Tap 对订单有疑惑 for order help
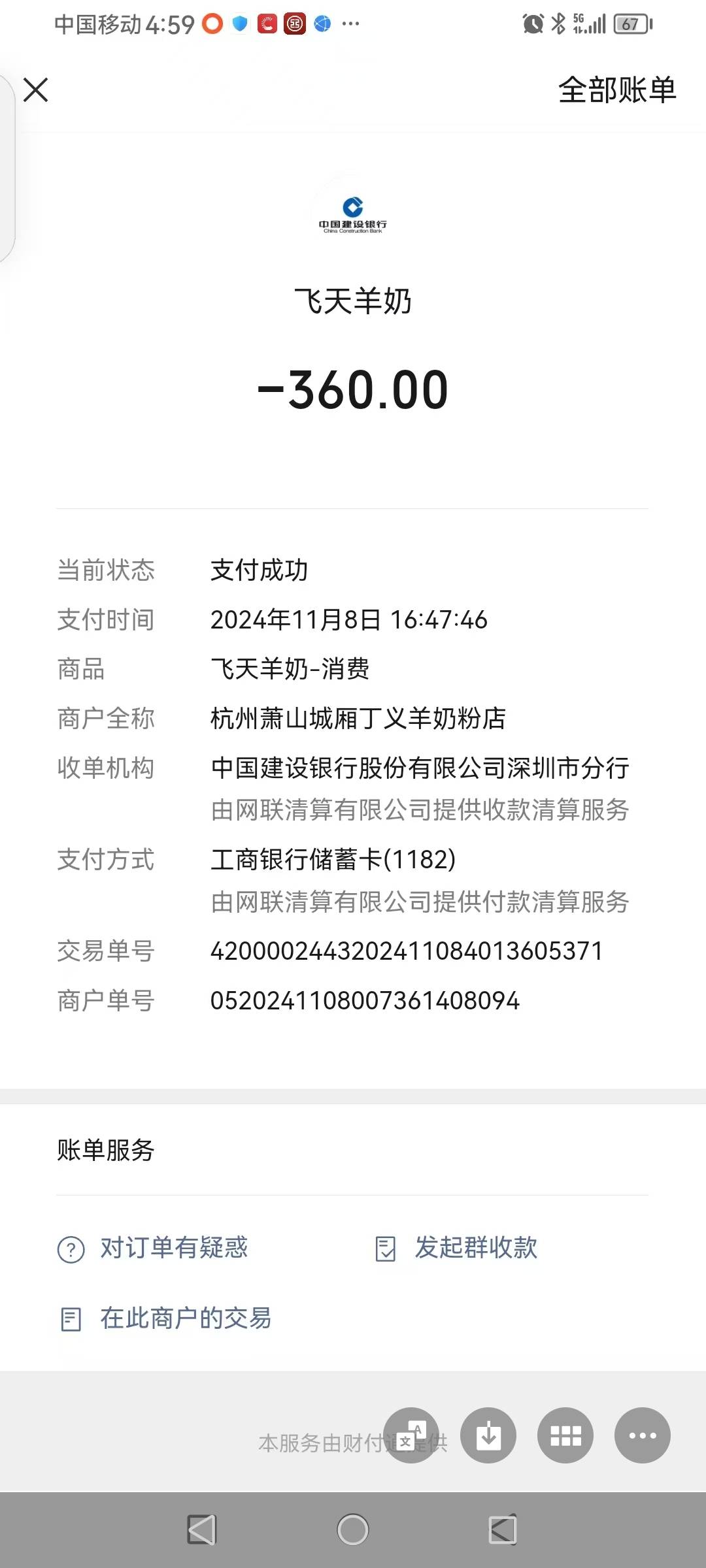The width and height of the screenshot is (706, 1568). [x=173, y=1248]
